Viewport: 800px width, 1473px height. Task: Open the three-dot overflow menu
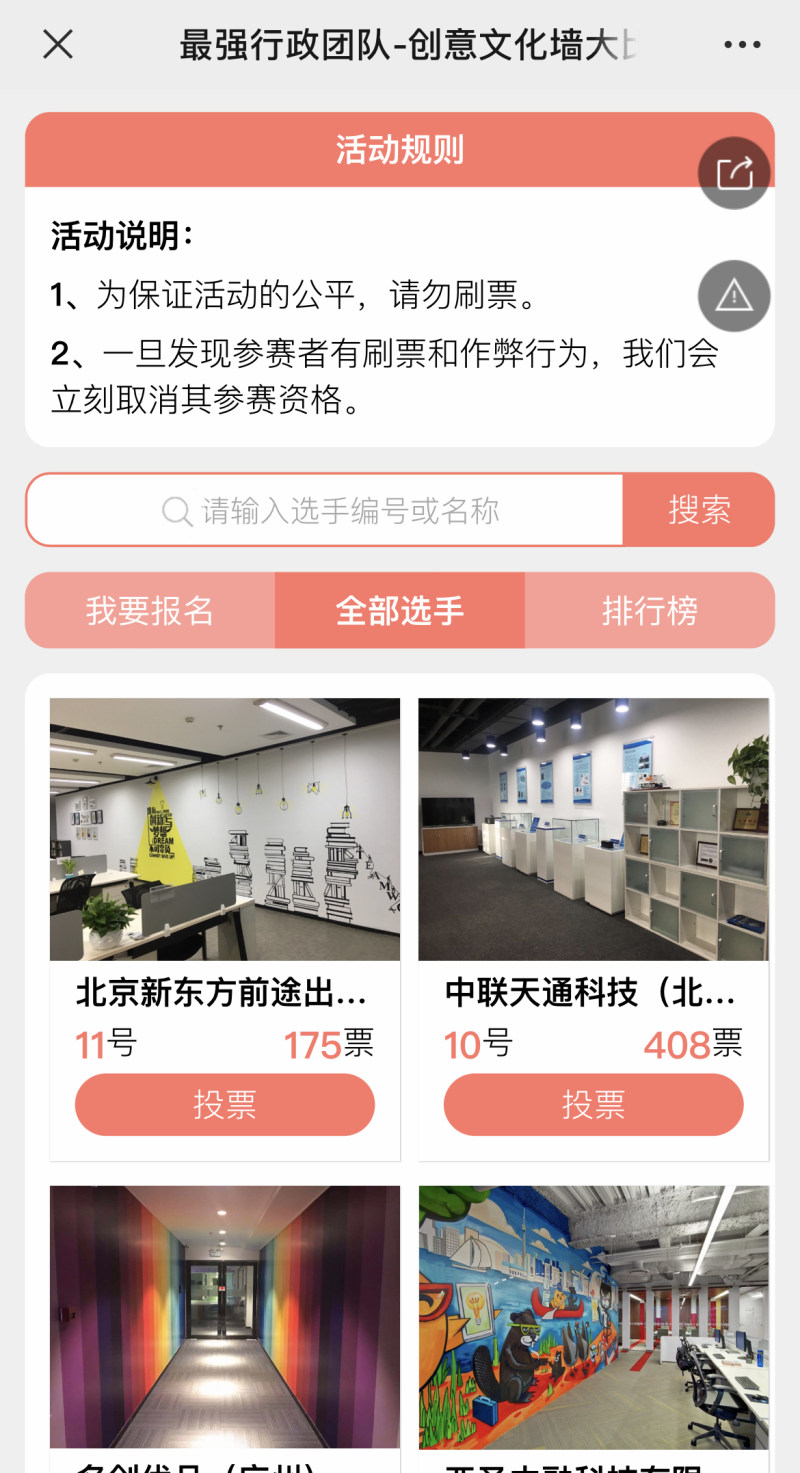(742, 44)
